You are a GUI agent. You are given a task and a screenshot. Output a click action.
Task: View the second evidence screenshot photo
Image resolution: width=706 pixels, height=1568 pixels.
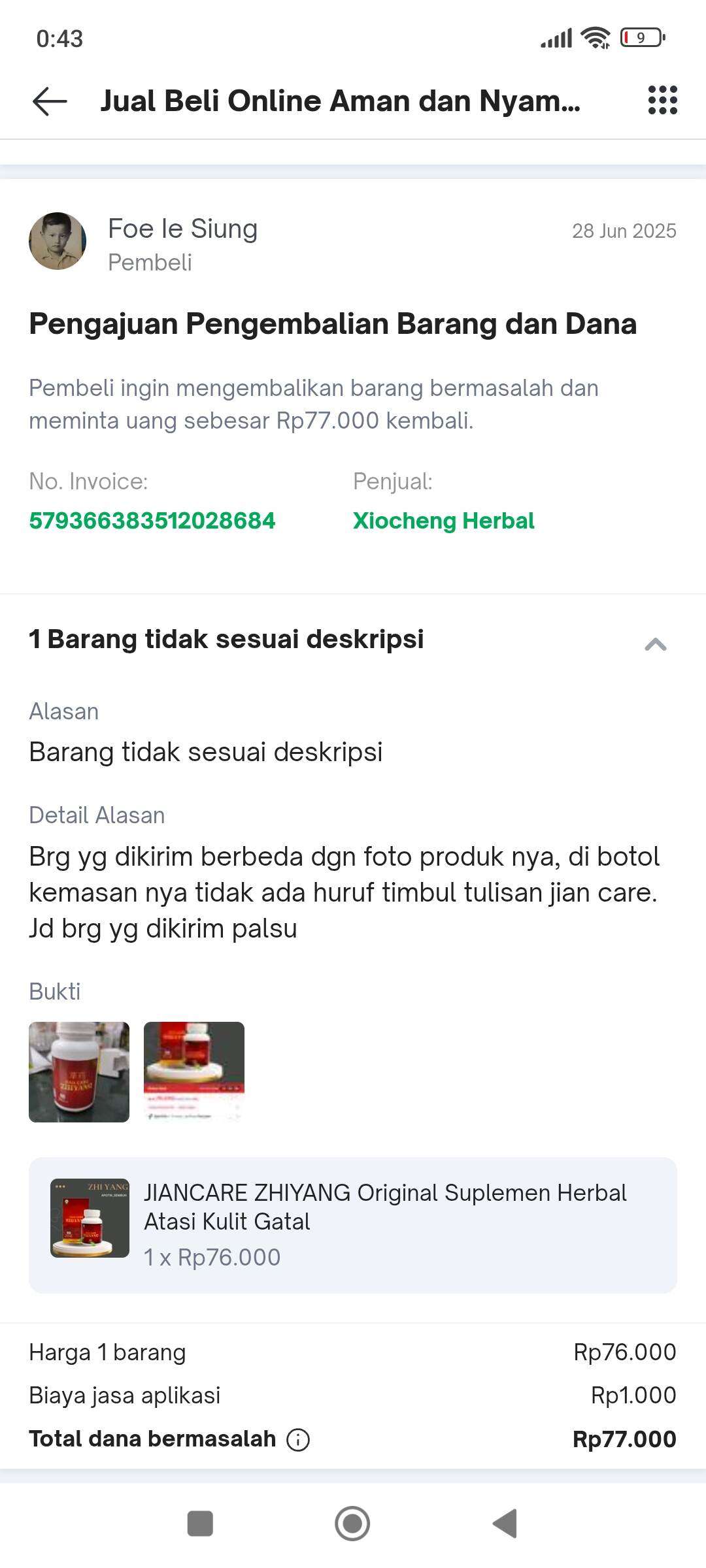pos(194,1072)
